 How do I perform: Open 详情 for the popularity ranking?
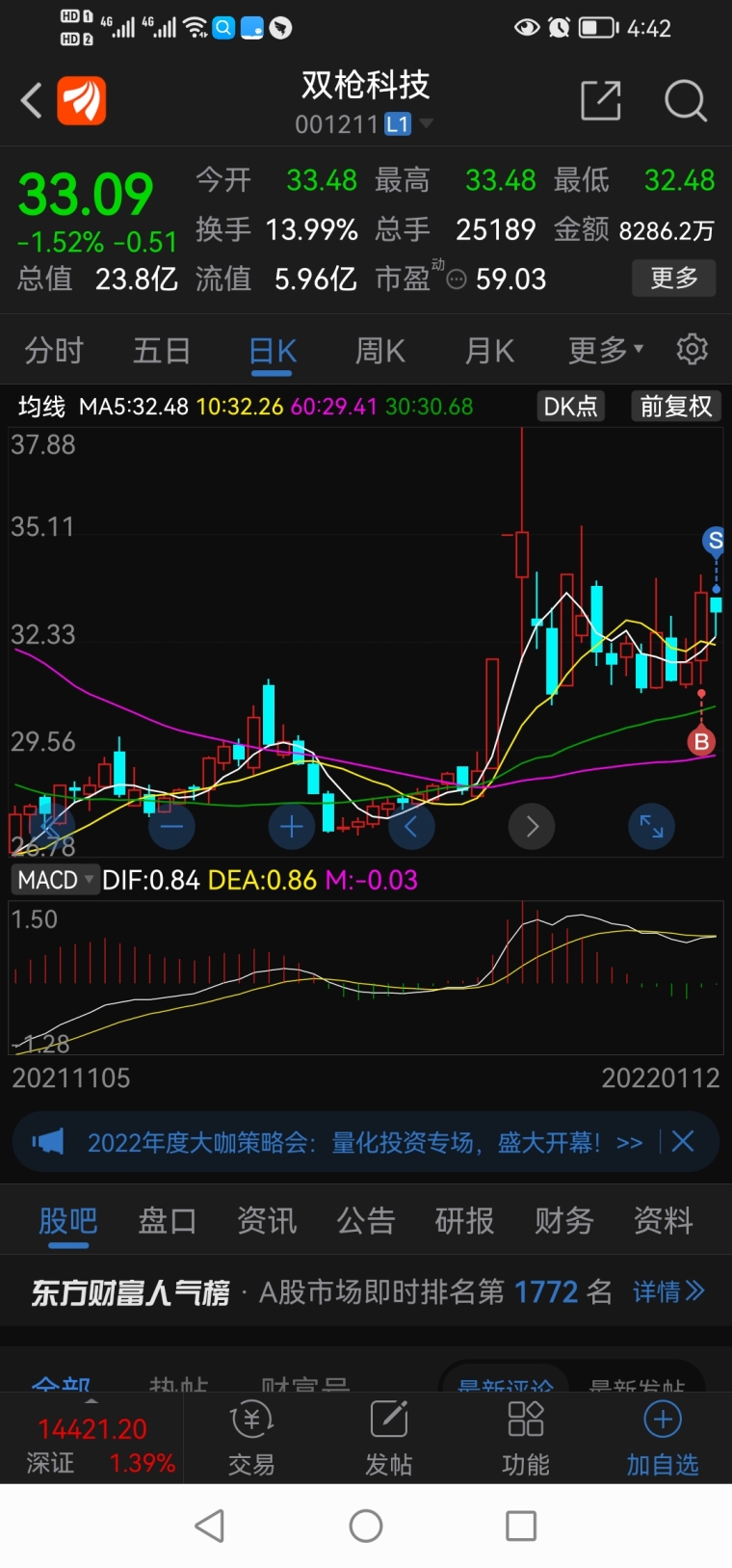click(x=668, y=1291)
